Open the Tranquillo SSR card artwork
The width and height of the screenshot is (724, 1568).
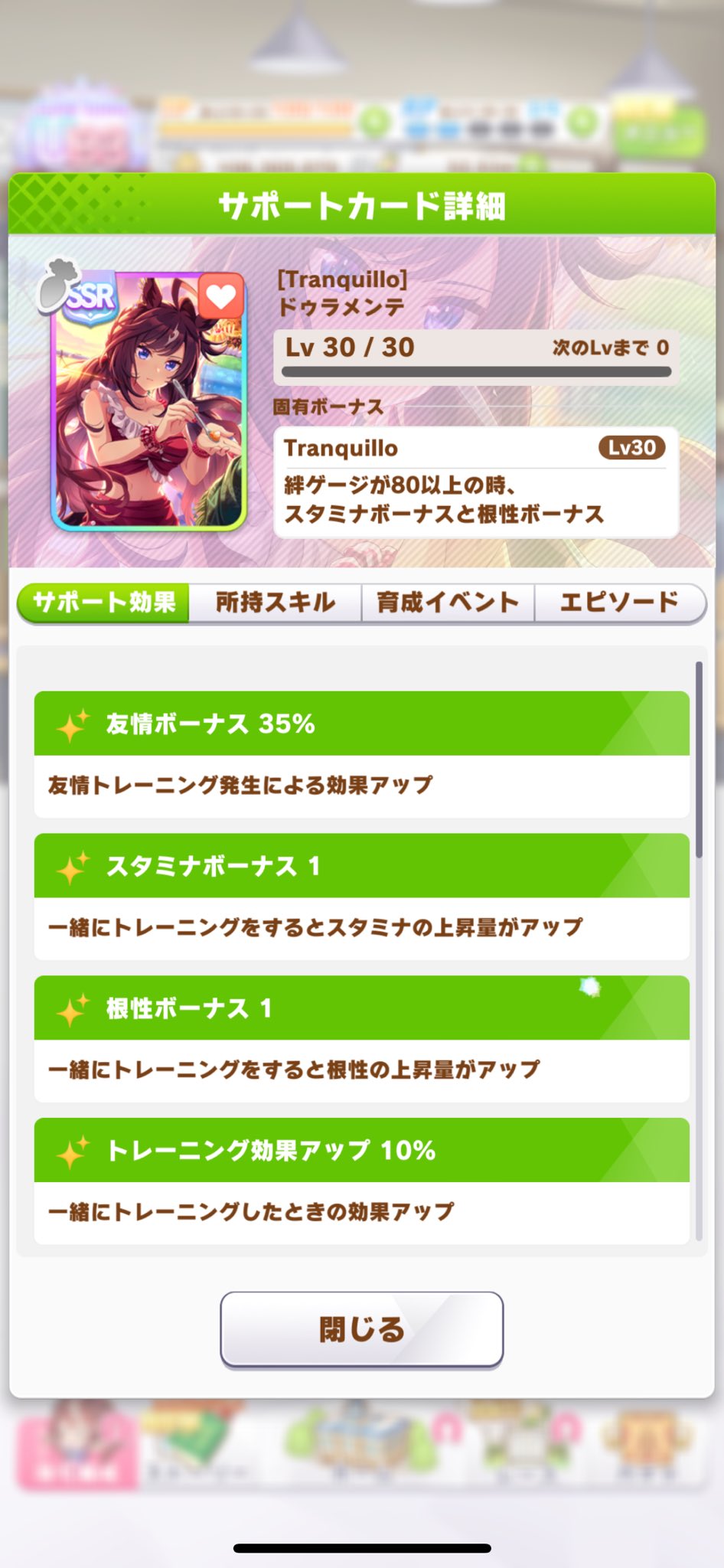[148, 400]
